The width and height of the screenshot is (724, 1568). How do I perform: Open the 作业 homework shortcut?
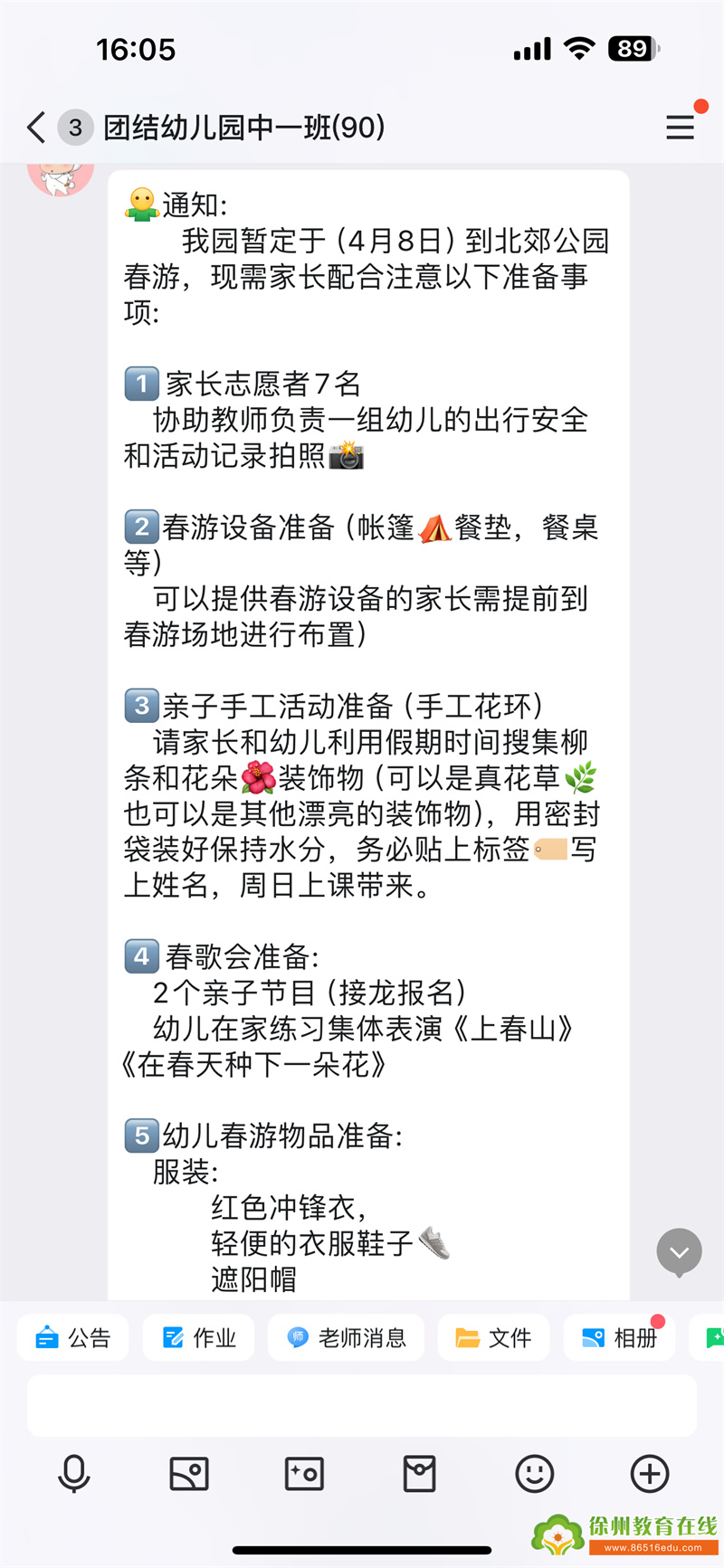(199, 1337)
